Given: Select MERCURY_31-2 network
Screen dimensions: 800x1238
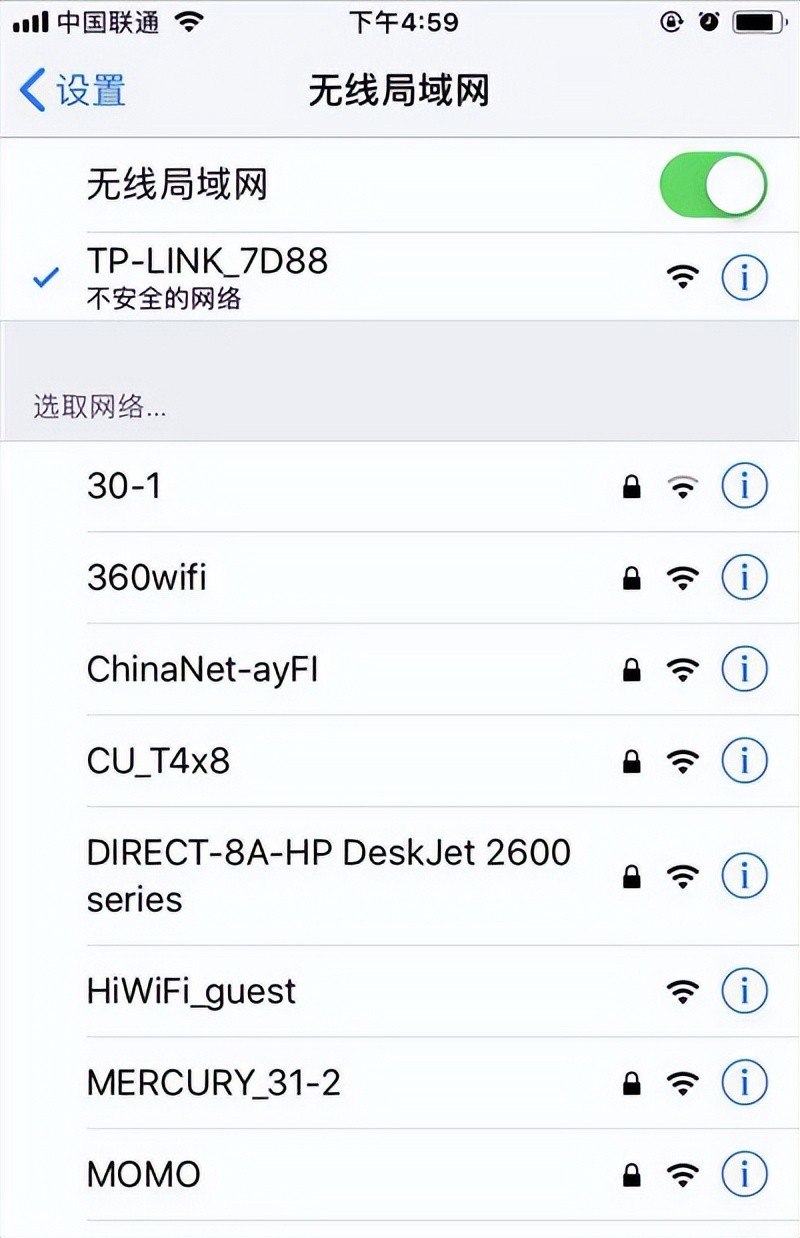Looking at the screenshot, I should click(x=300, y=1082).
